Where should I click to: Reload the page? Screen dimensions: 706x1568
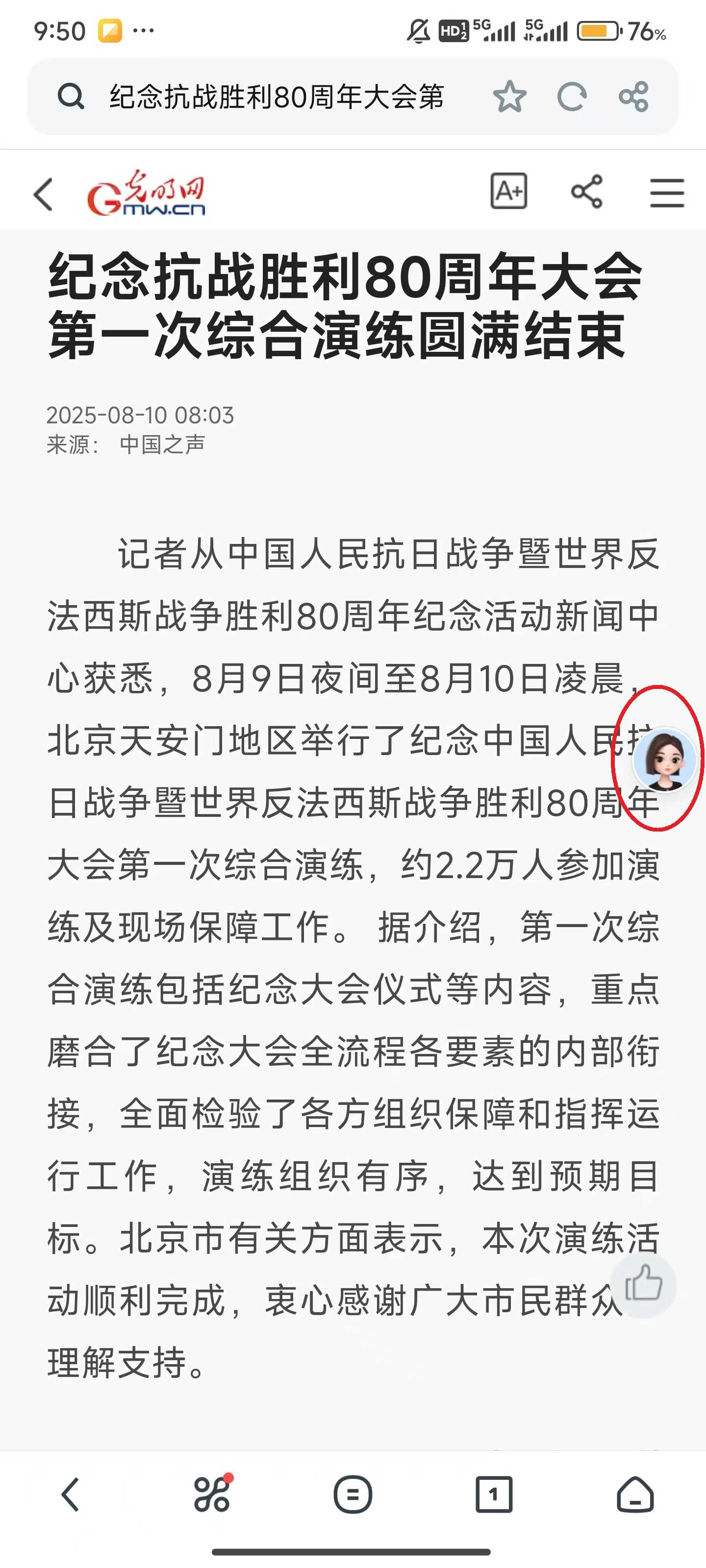(571, 97)
